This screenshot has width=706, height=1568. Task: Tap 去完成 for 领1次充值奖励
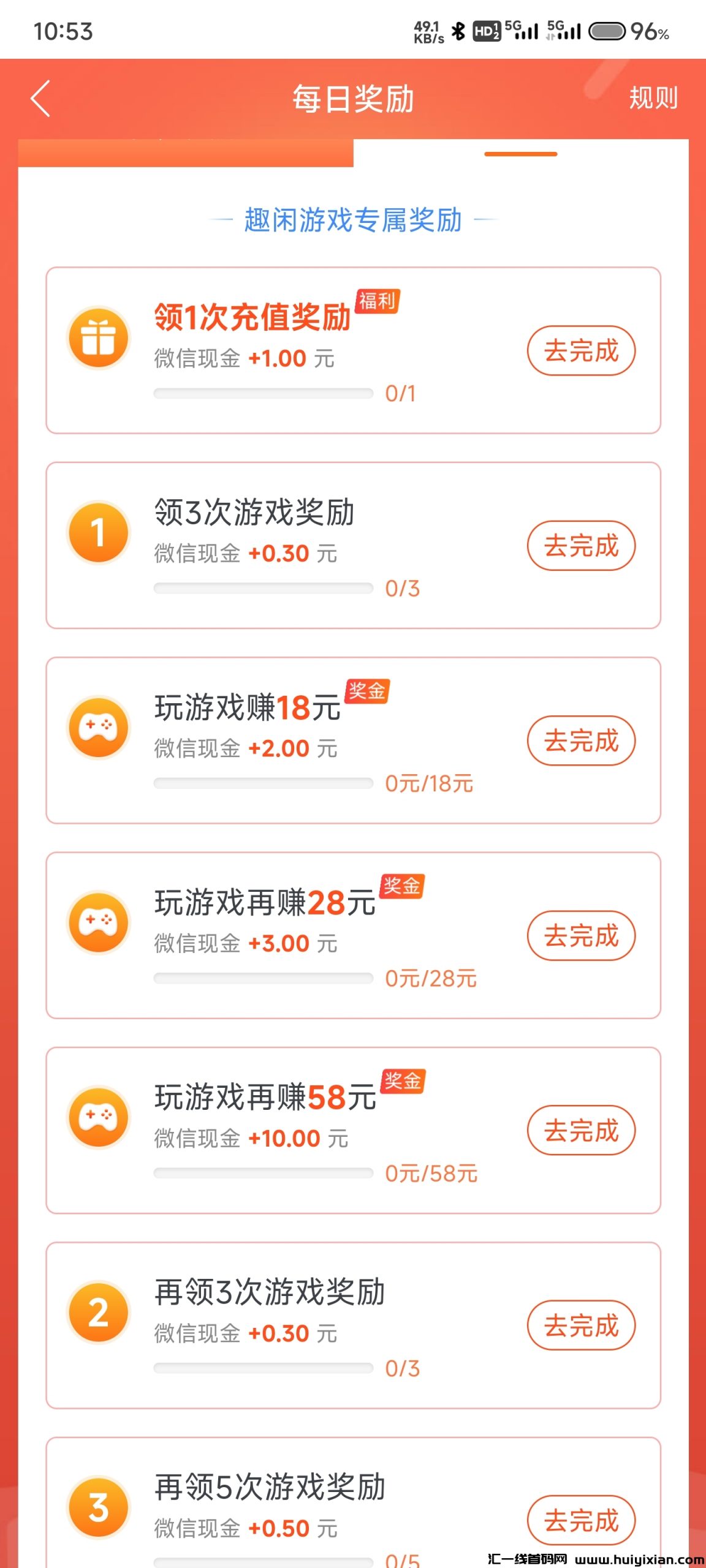pyautogui.click(x=581, y=351)
